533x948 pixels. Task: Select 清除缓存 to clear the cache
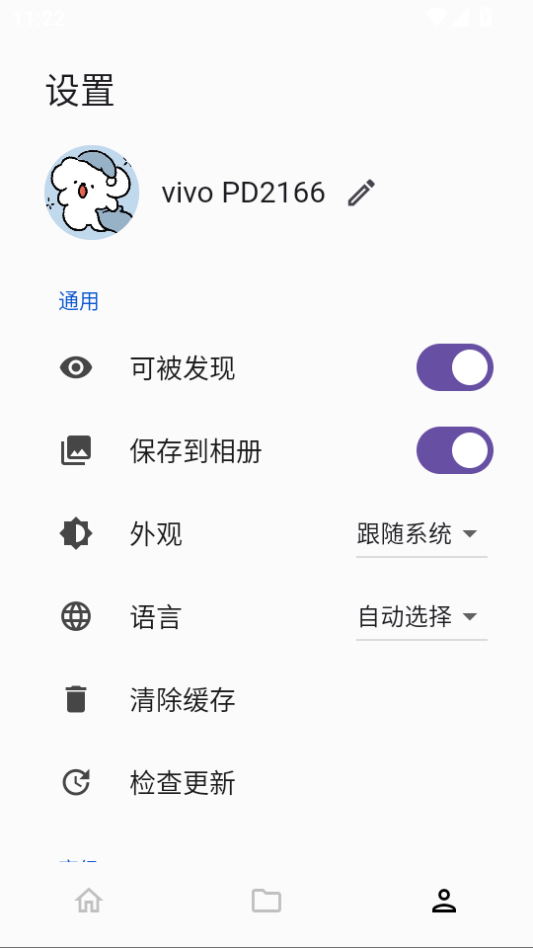266,700
